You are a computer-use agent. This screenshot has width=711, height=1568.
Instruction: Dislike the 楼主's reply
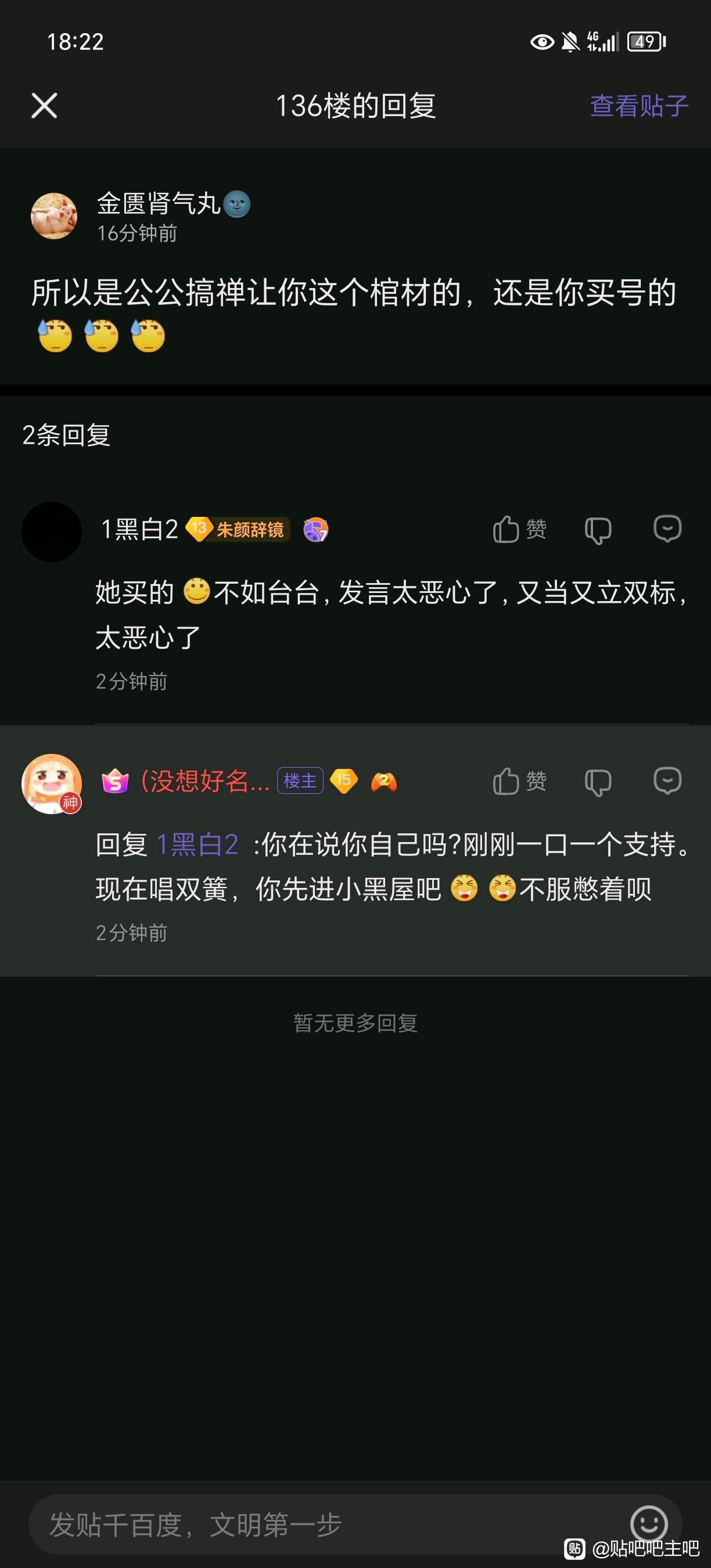pyautogui.click(x=598, y=782)
